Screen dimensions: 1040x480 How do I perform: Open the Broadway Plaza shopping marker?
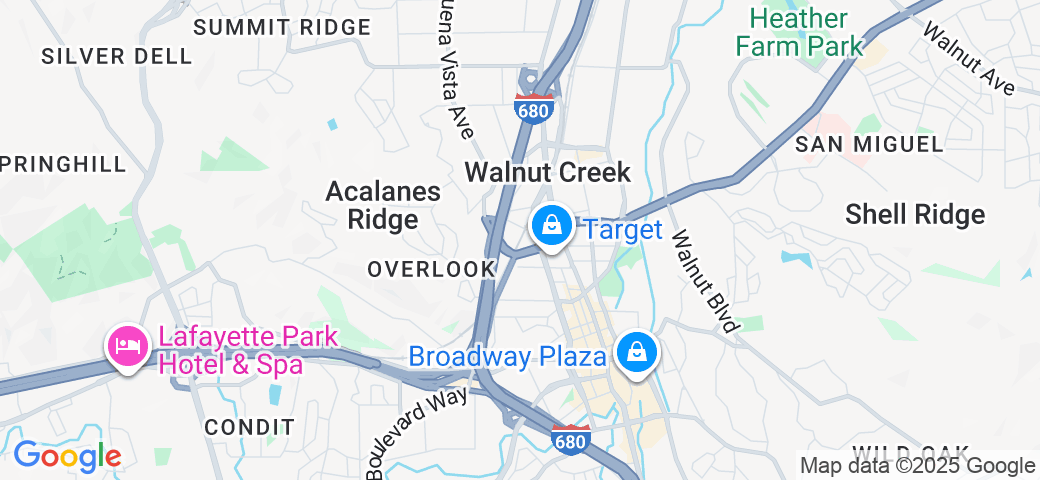point(635,353)
